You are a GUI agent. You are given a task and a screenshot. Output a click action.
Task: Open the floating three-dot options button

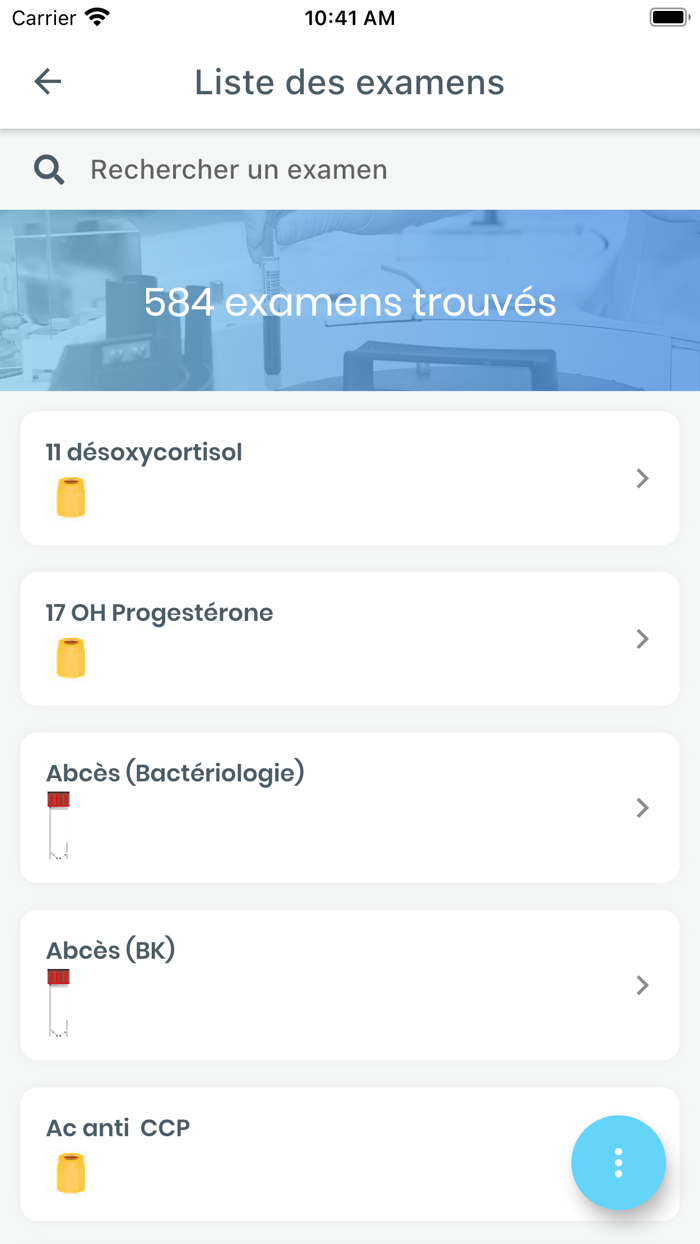pyautogui.click(x=618, y=1162)
